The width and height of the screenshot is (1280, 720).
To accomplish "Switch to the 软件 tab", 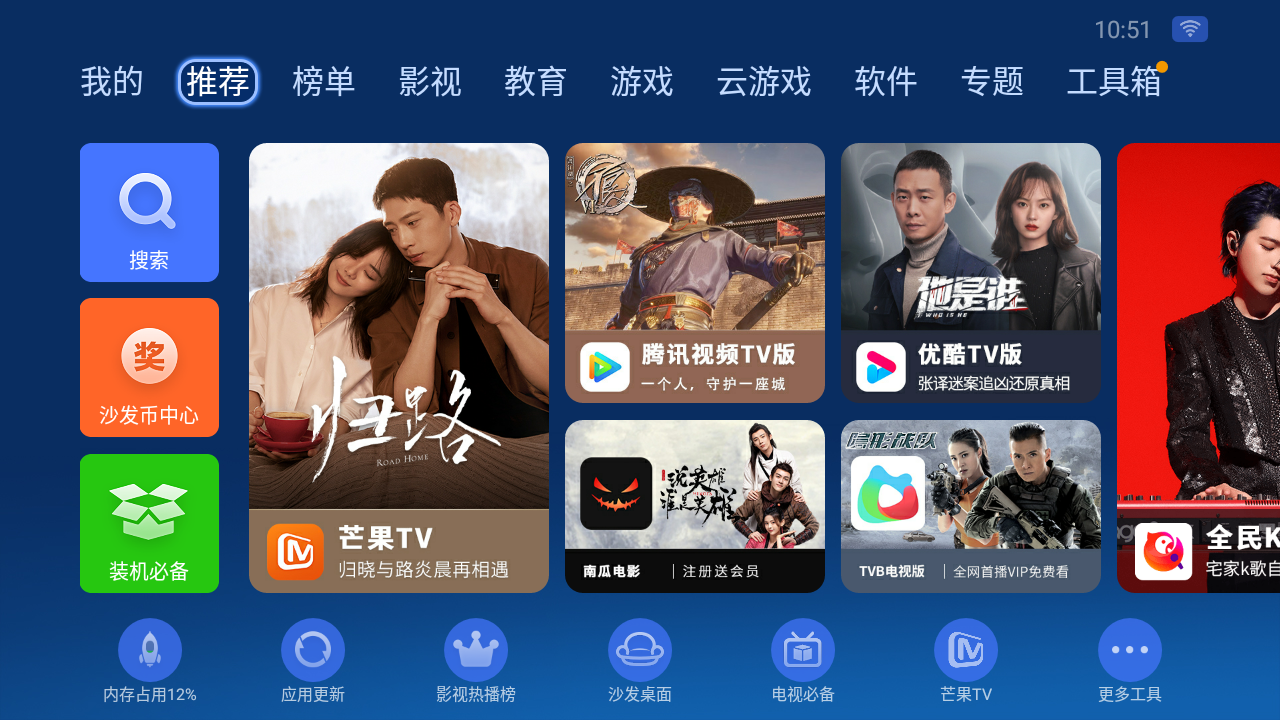I will [886, 82].
